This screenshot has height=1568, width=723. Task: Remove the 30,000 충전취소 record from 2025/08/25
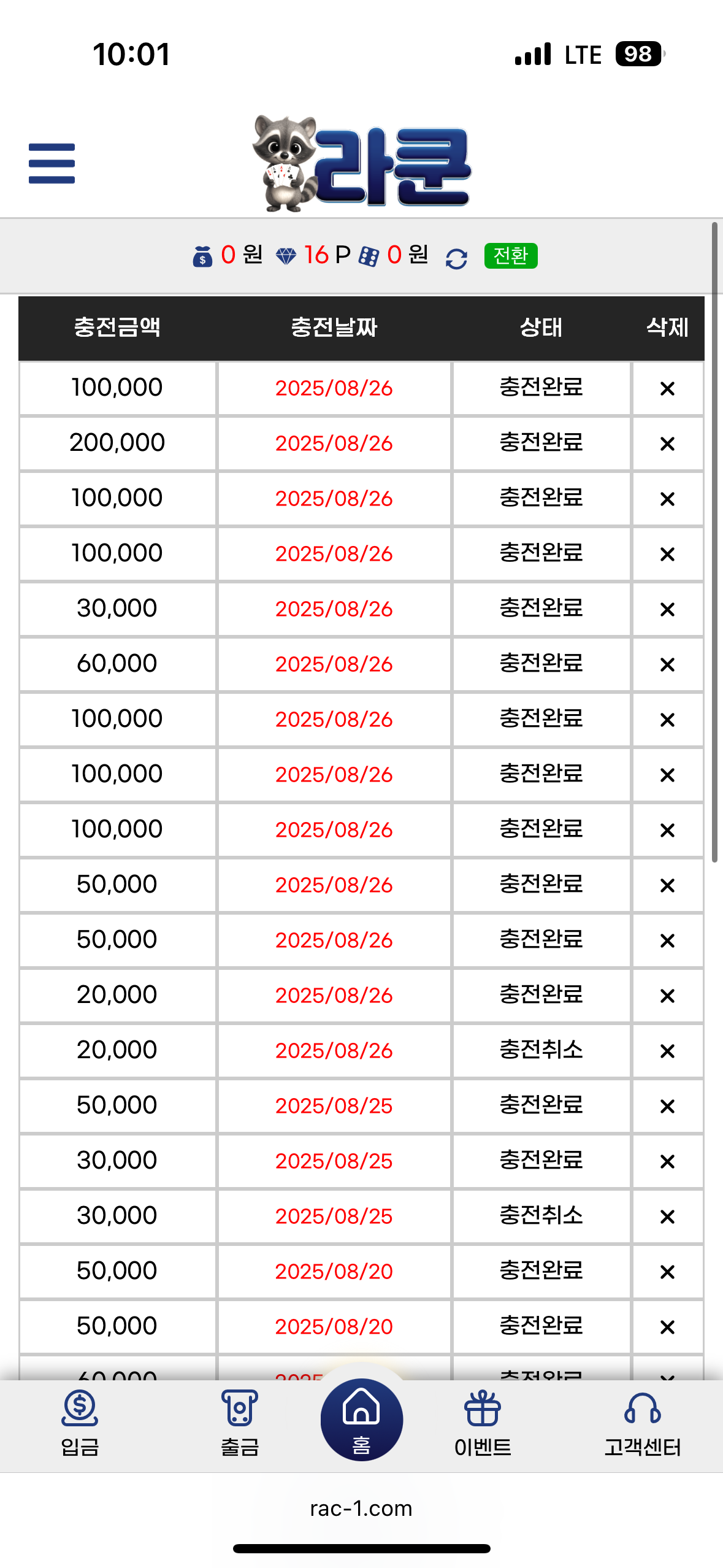(667, 1216)
